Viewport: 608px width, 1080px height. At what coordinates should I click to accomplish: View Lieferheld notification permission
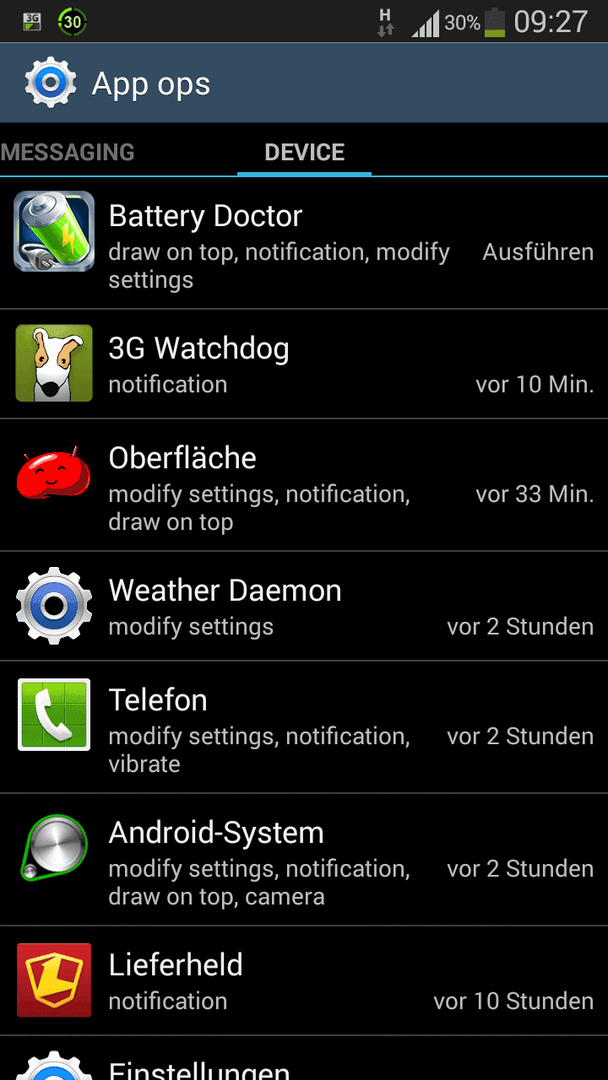click(304, 980)
